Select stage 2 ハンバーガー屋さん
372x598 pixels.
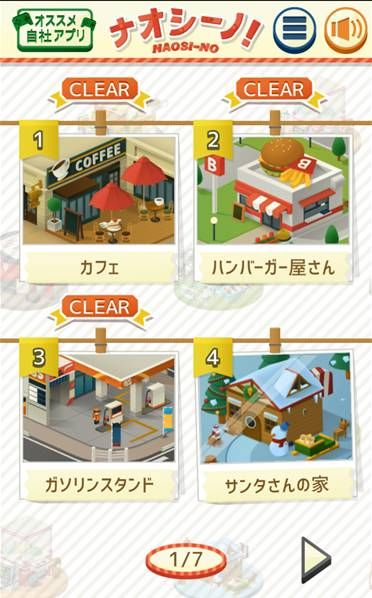pos(273,204)
